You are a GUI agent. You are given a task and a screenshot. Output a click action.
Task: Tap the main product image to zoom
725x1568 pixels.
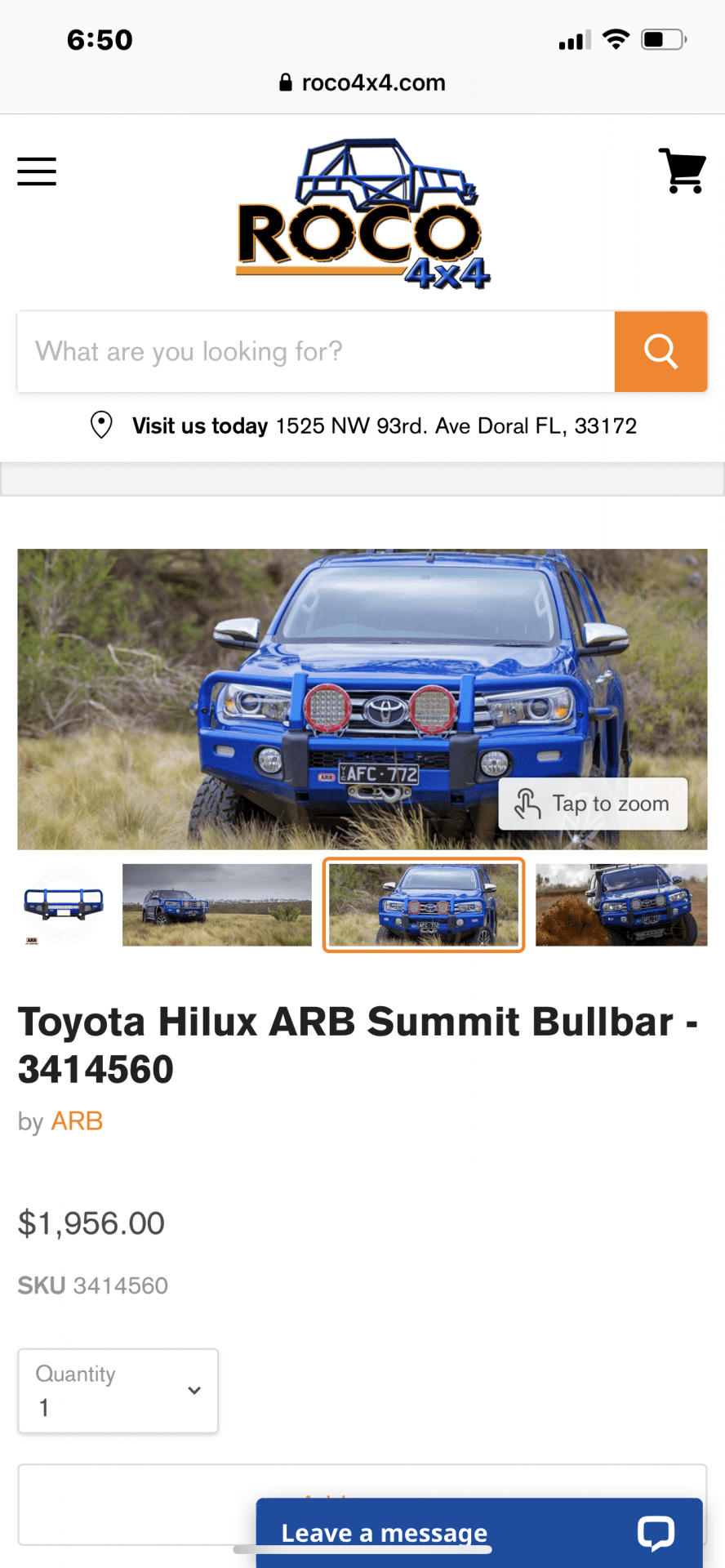(362, 698)
